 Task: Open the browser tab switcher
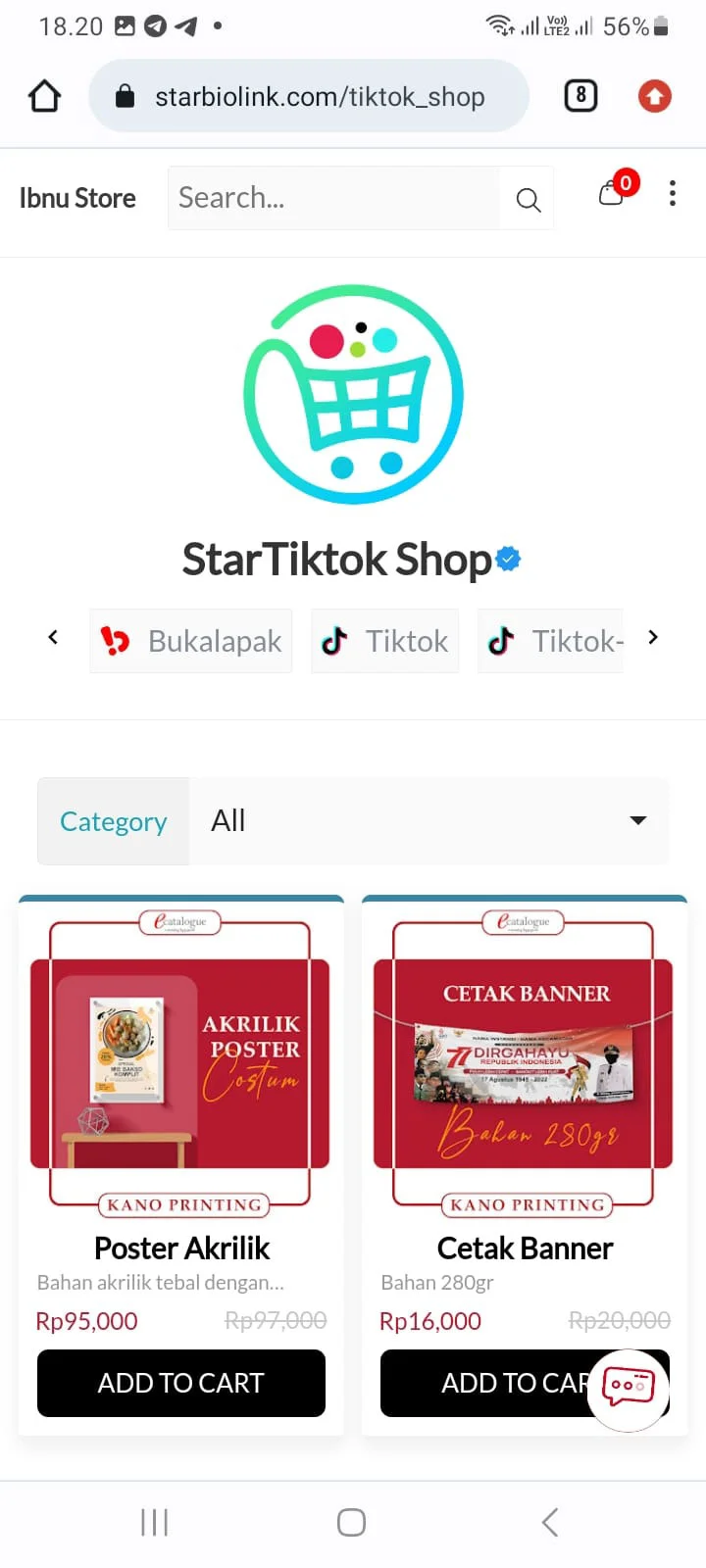[x=580, y=95]
